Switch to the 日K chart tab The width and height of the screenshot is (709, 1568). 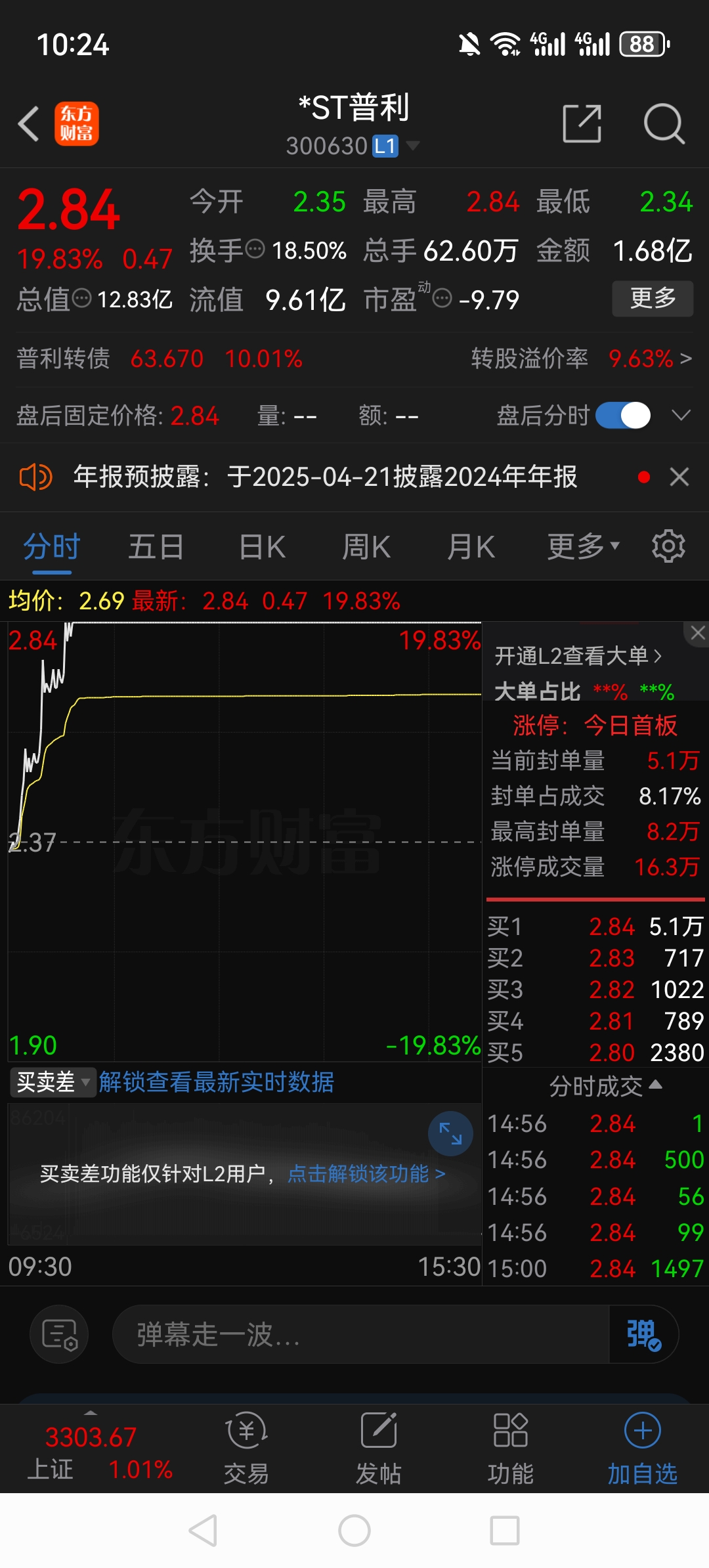coord(262,547)
